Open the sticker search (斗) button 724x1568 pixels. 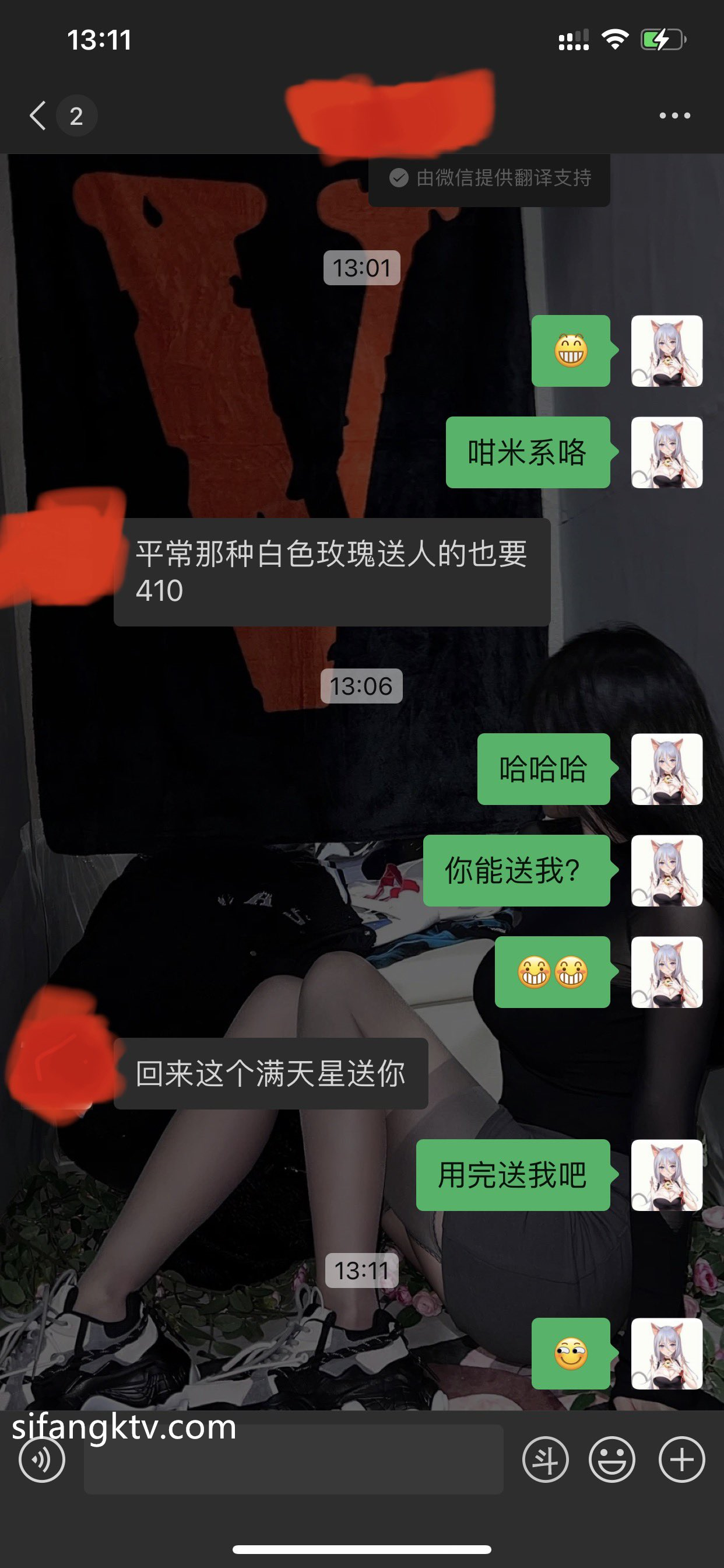[x=545, y=1459]
